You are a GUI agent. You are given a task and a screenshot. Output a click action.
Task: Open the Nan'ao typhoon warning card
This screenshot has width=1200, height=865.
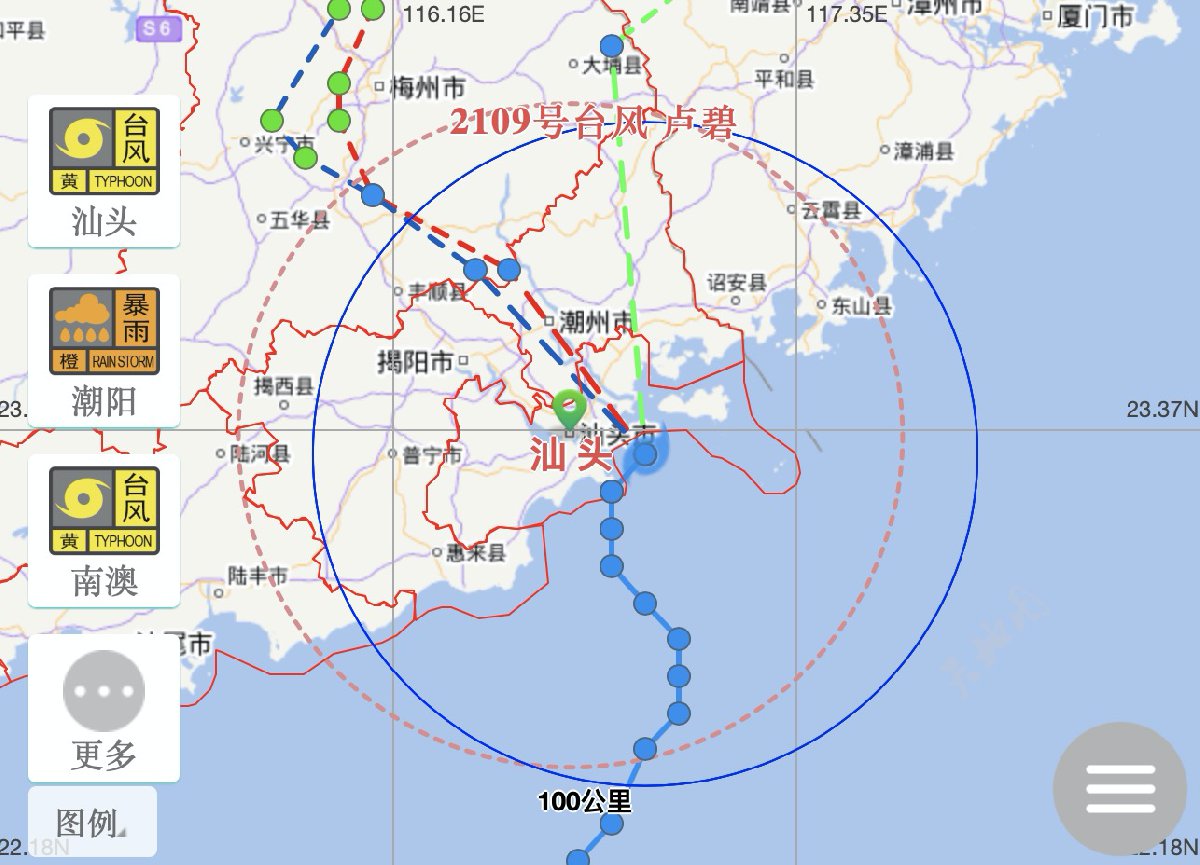point(104,531)
